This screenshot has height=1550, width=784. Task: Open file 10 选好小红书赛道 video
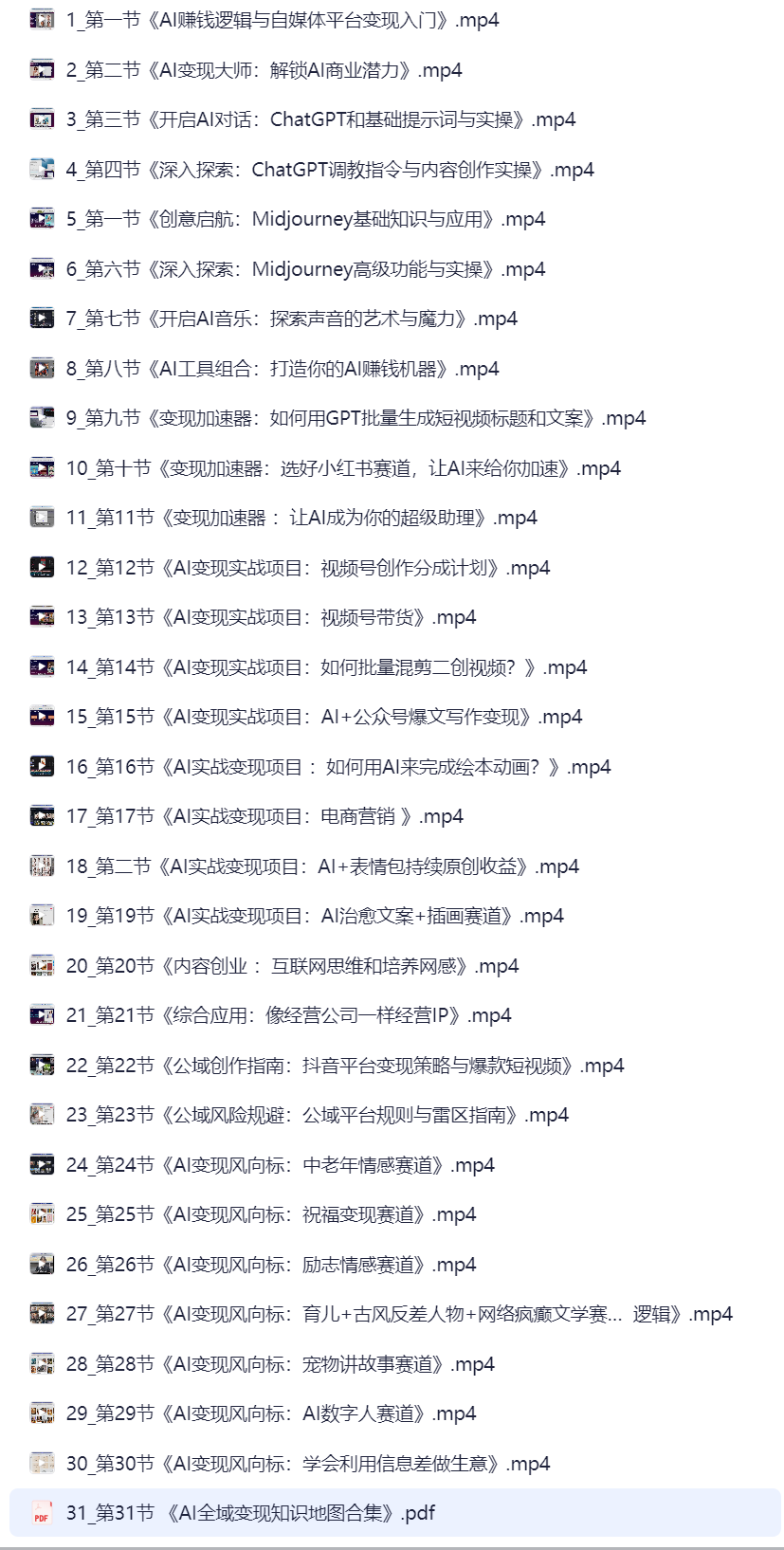[343, 468]
